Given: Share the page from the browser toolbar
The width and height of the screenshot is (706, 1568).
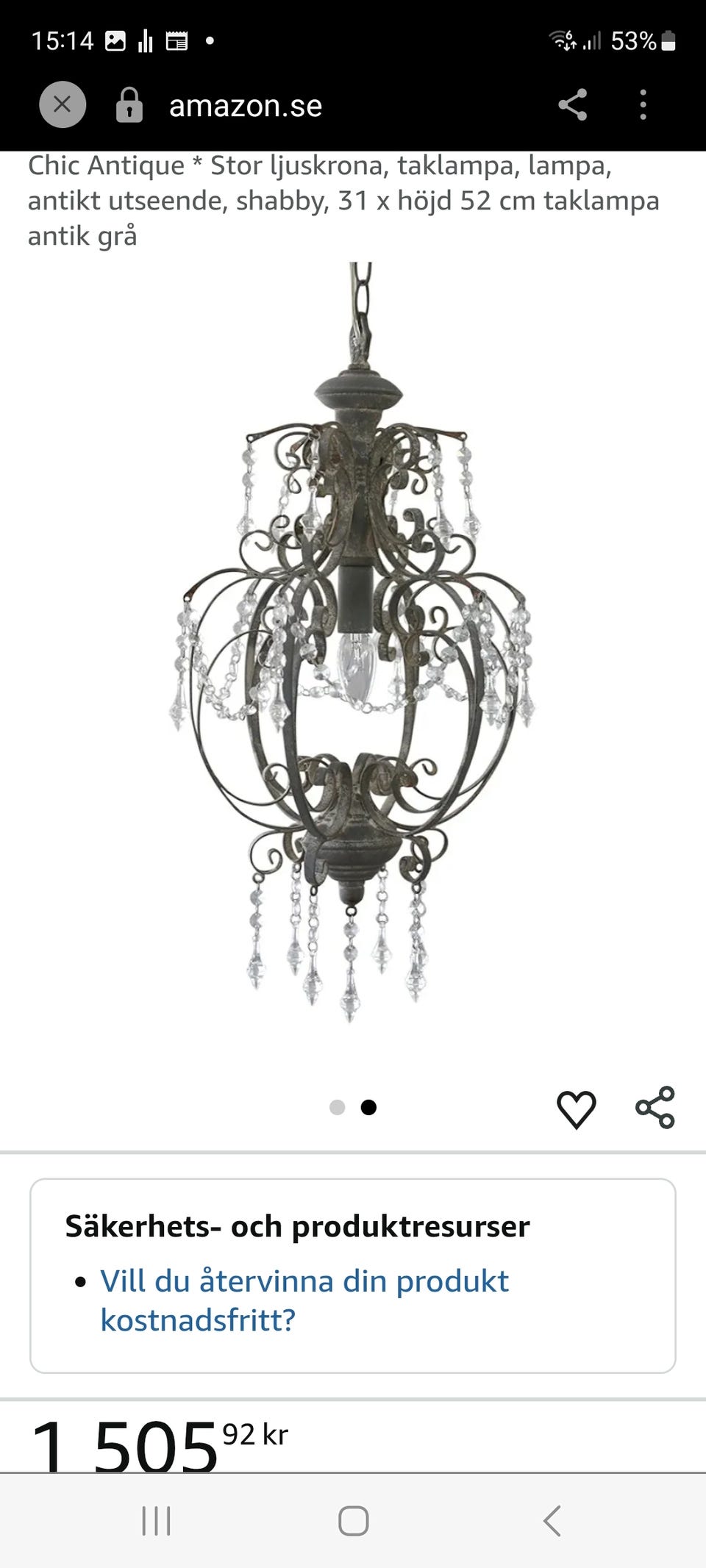Looking at the screenshot, I should pos(573,104).
